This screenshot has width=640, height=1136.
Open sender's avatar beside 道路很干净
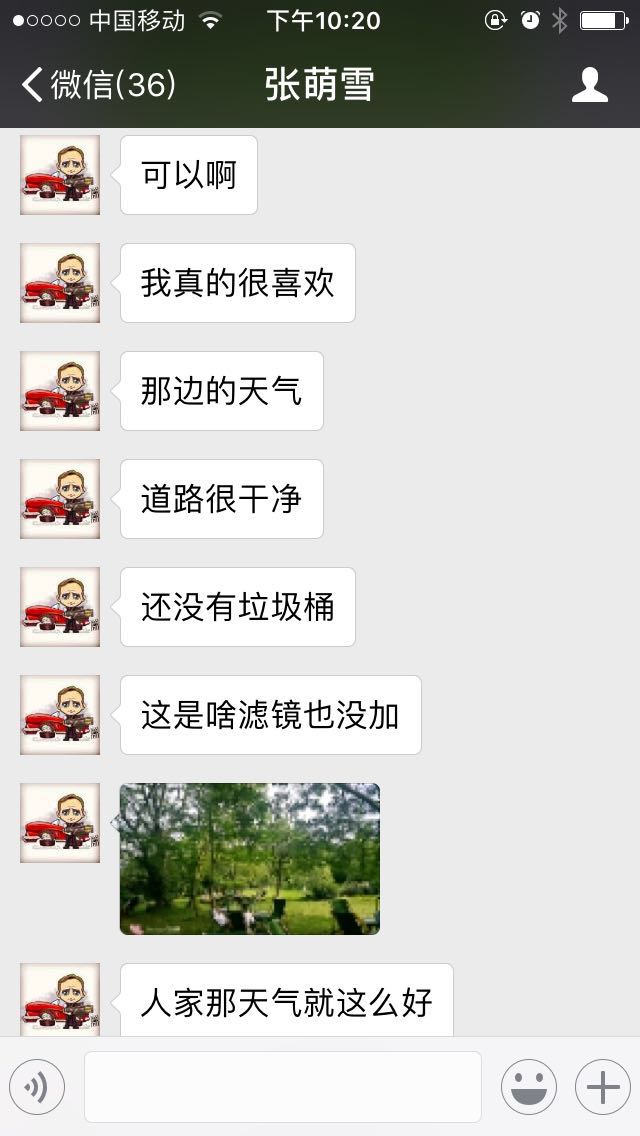[60, 499]
